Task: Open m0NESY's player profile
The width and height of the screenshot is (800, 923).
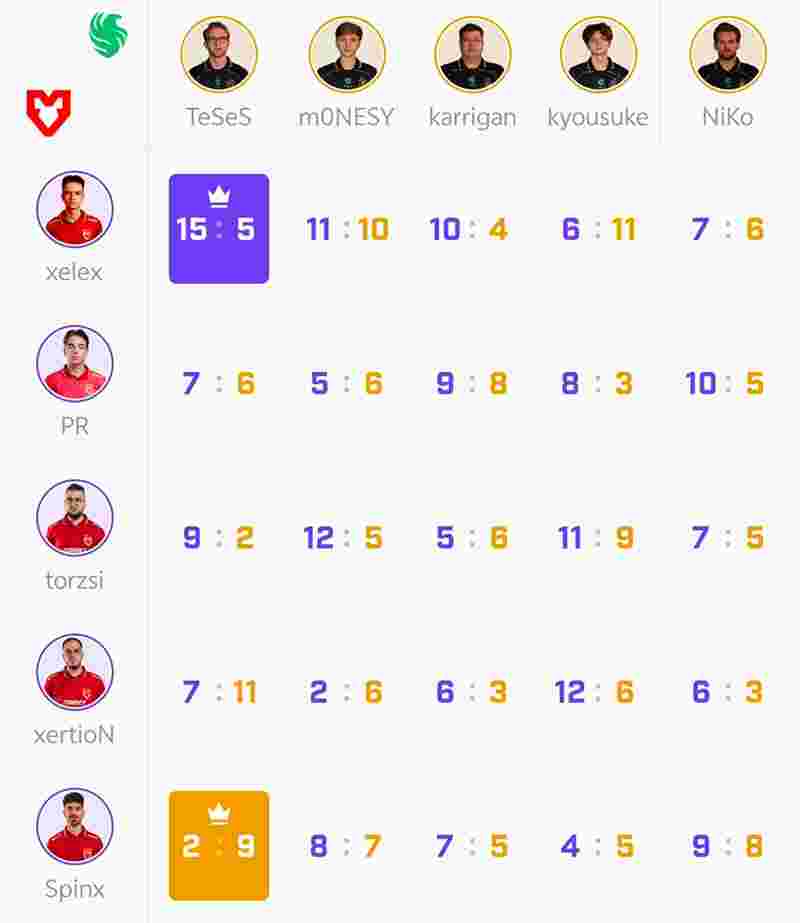Action: coord(347,54)
